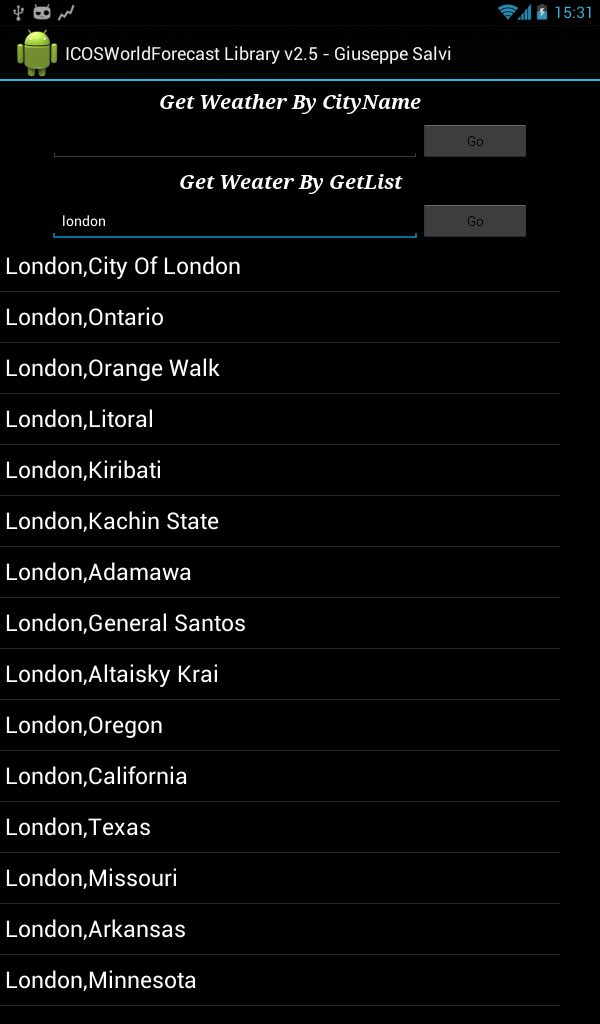The image size is (600, 1024).
Task: Tap the Go button next to london
Action: pyautogui.click(x=474, y=221)
